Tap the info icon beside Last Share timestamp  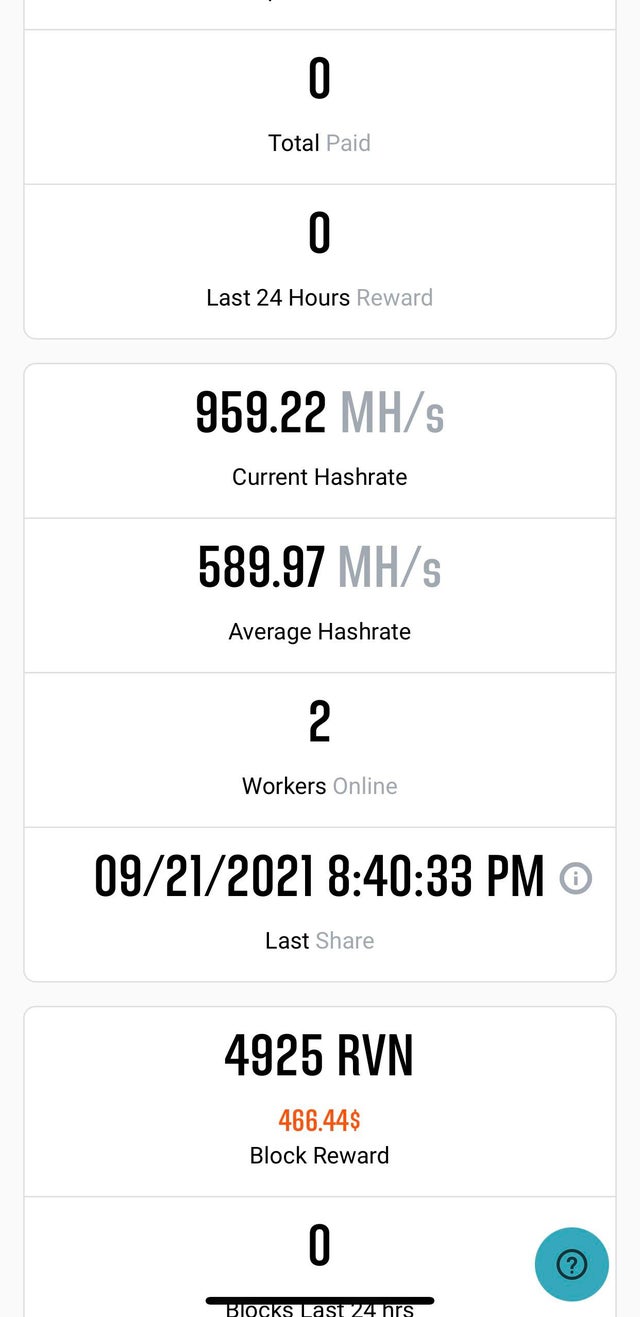point(576,878)
